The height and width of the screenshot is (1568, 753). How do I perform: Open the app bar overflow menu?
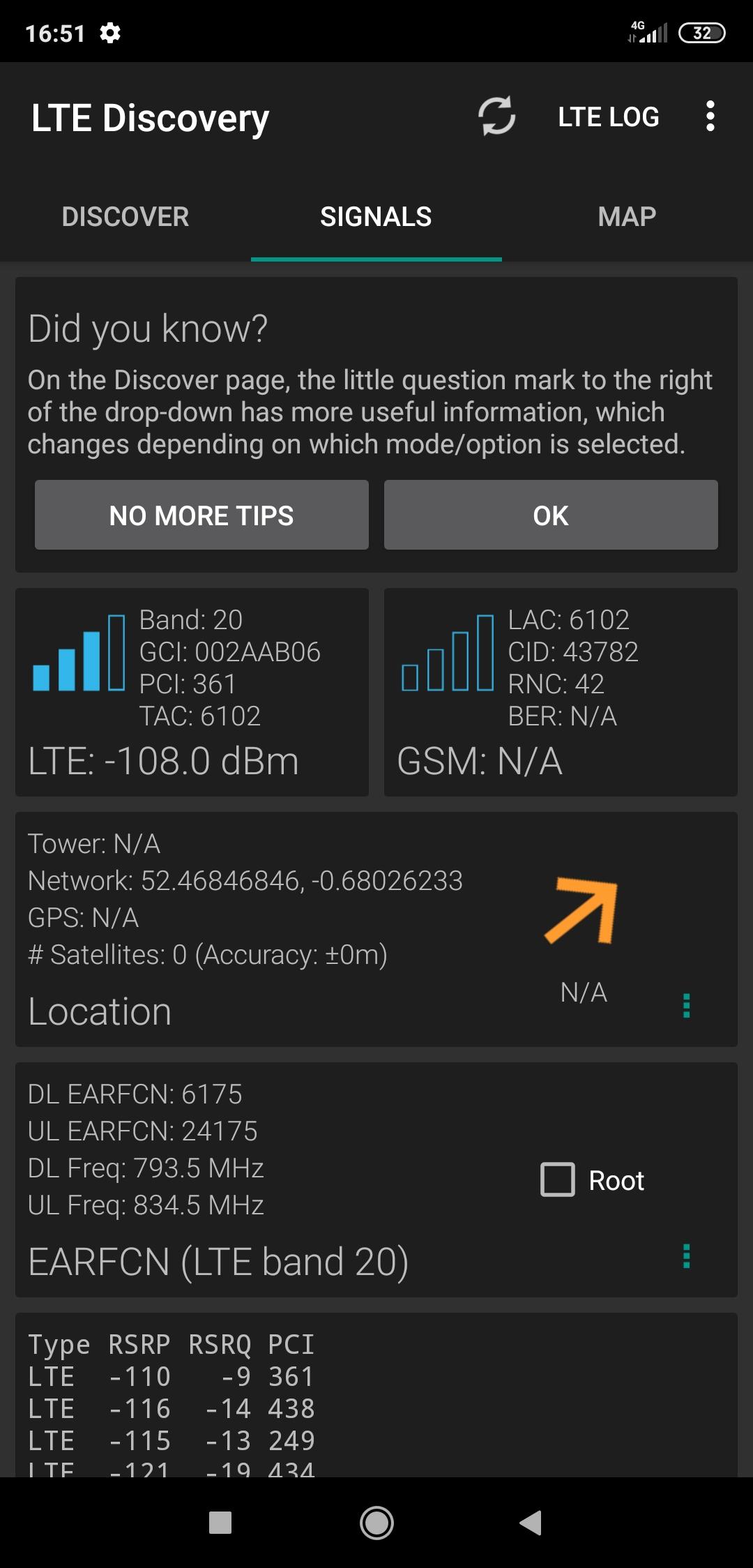pyautogui.click(x=710, y=116)
